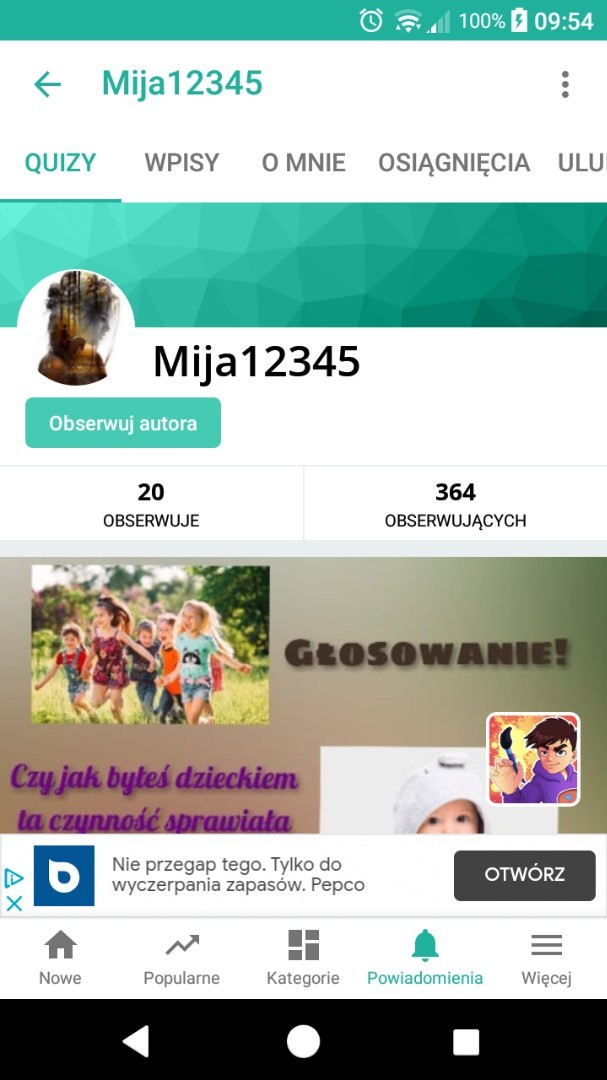
Task: Open the ad info icon
Action: (14, 878)
